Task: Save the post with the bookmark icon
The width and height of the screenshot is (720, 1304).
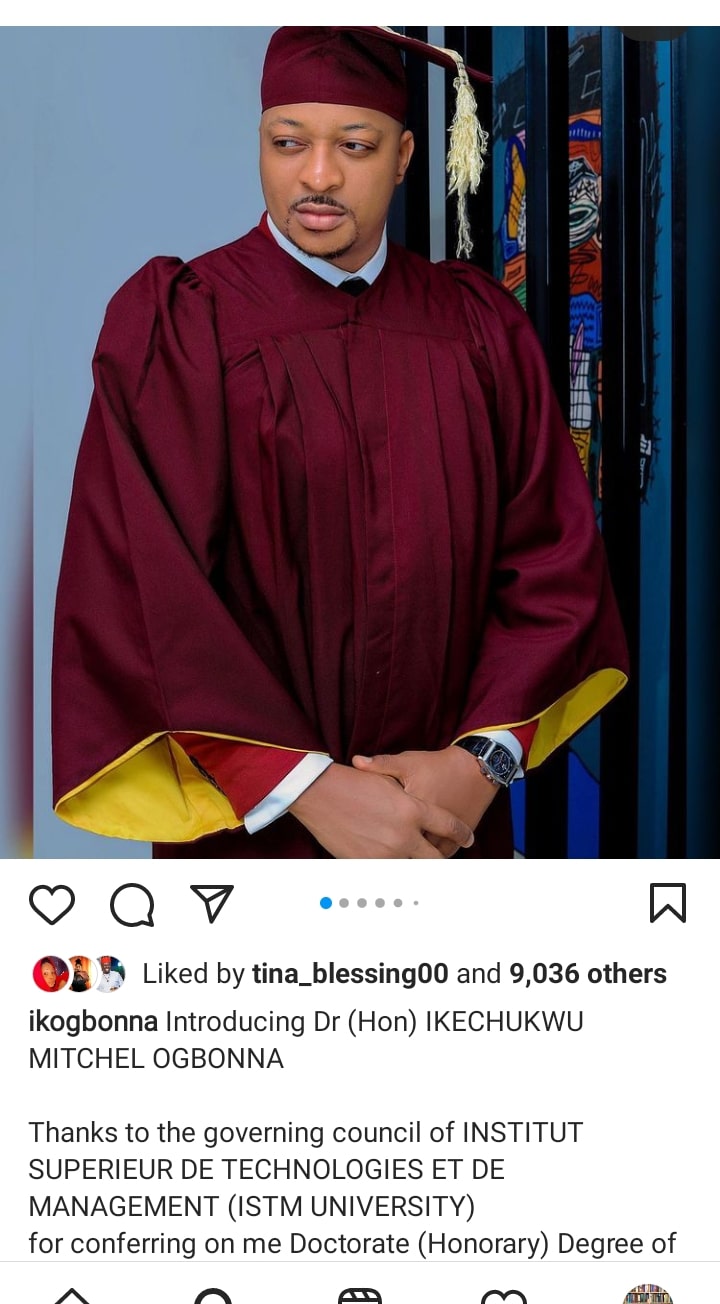Action: pos(668,903)
